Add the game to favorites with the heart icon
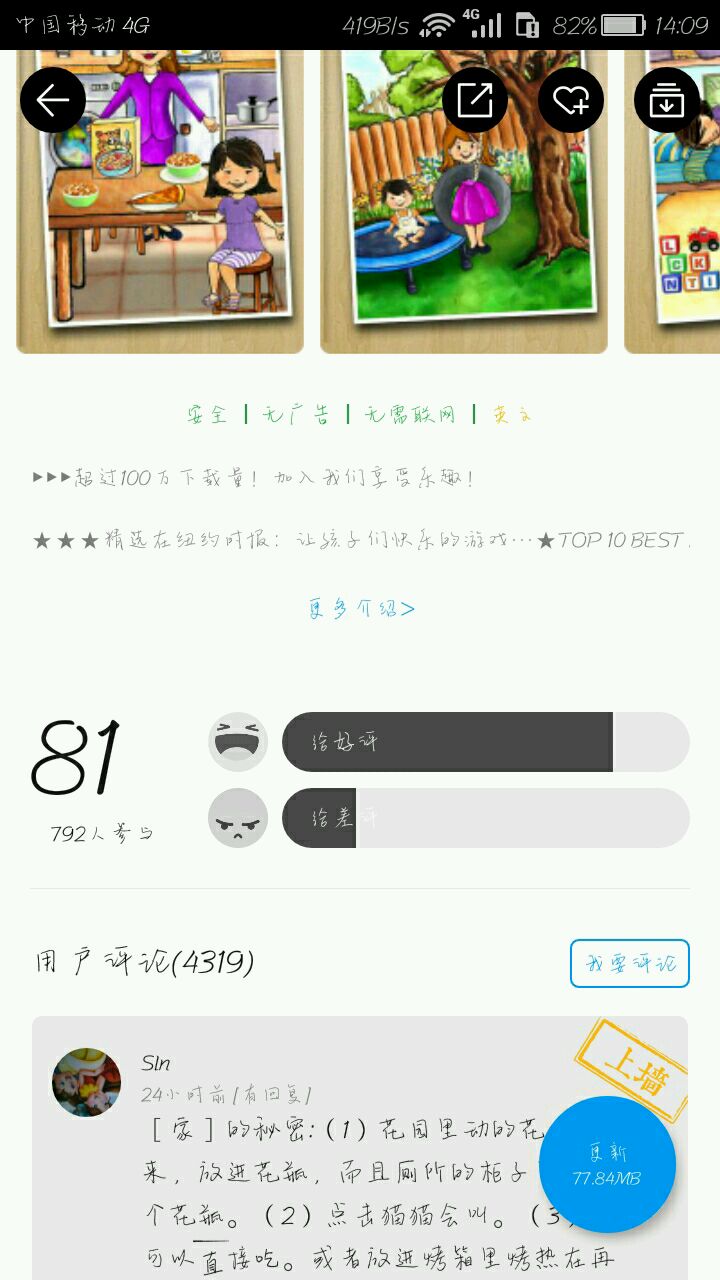Image resolution: width=720 pixels, height=1280 pixels. (571, 100)
